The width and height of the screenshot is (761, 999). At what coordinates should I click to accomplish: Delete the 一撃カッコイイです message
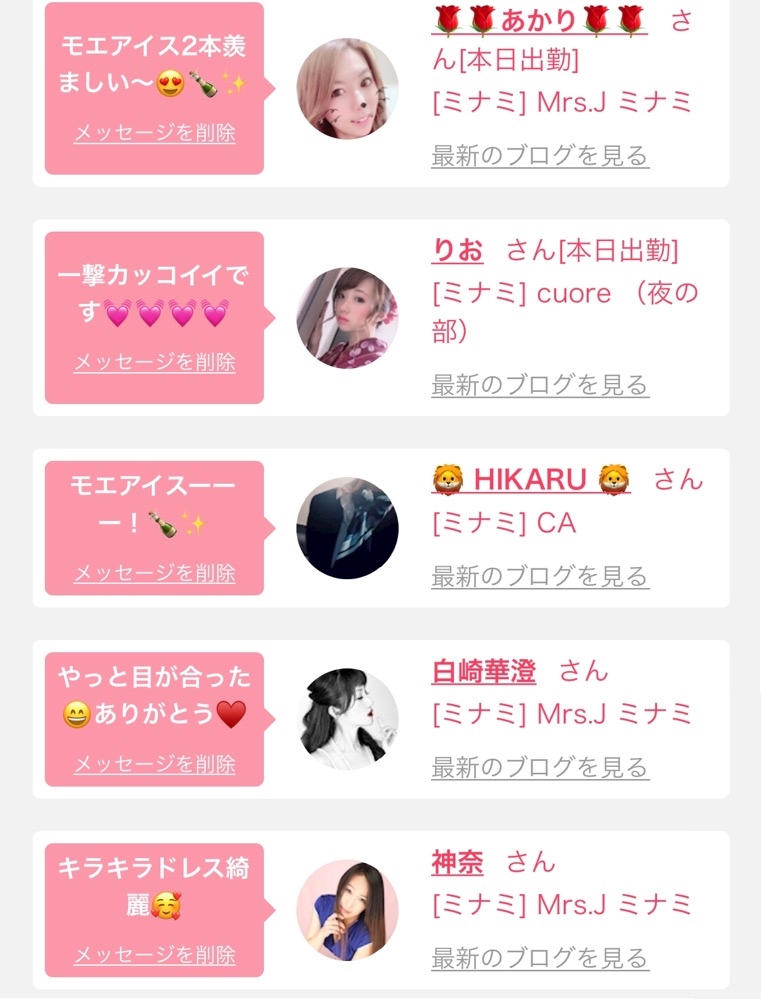(x=155, y=363)
